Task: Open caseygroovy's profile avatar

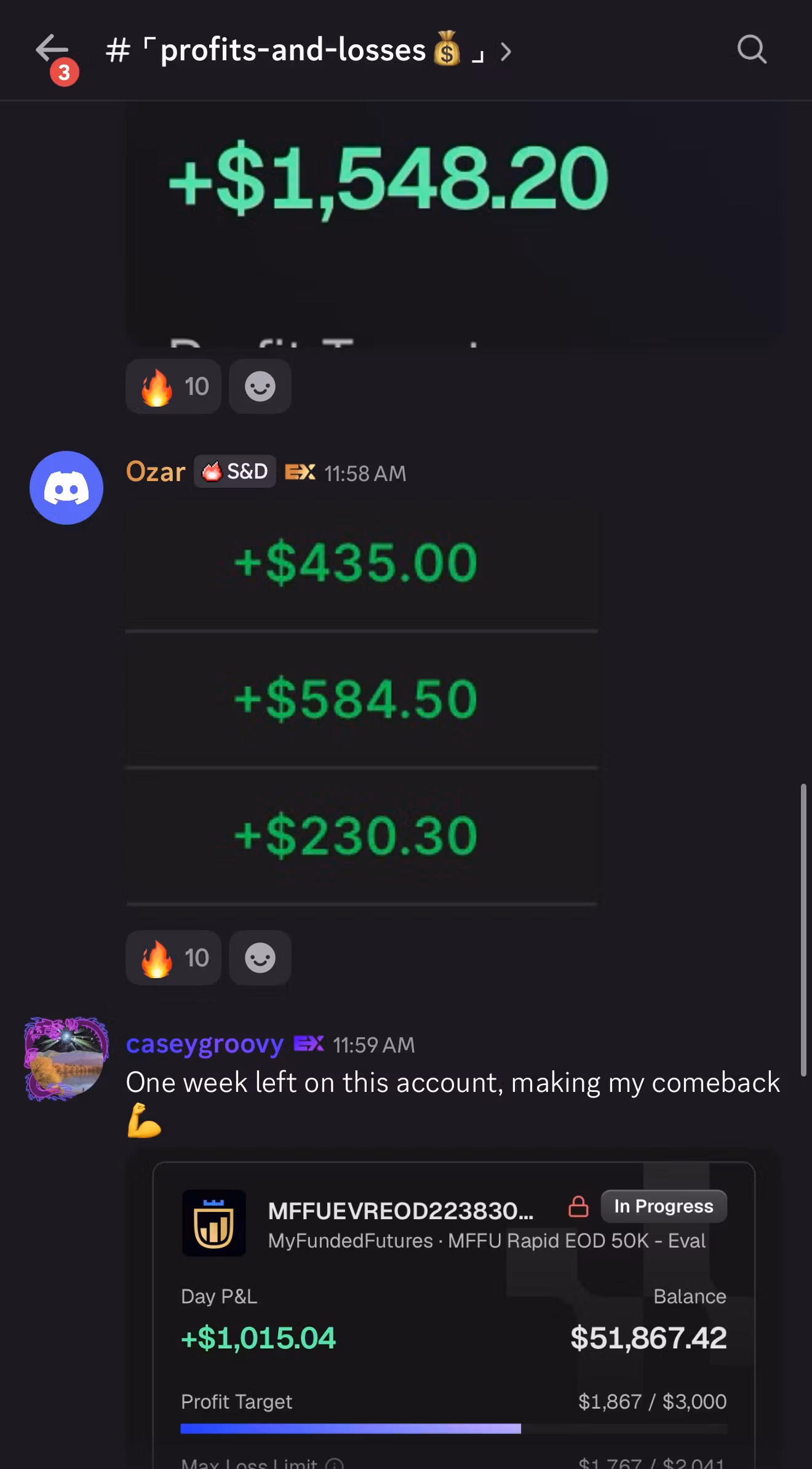Action: (66, 1059)
